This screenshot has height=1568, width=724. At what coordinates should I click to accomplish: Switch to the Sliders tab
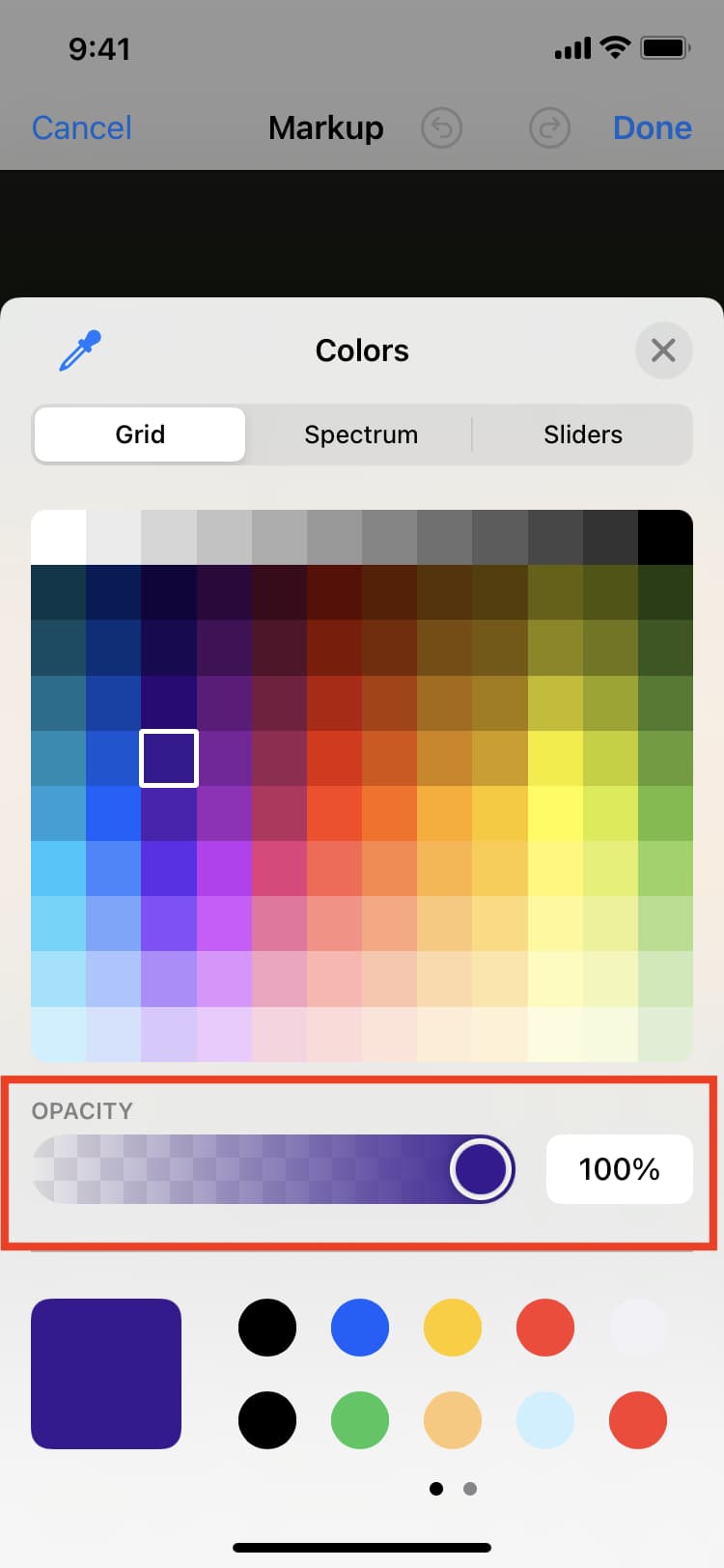tap(583, 434)
